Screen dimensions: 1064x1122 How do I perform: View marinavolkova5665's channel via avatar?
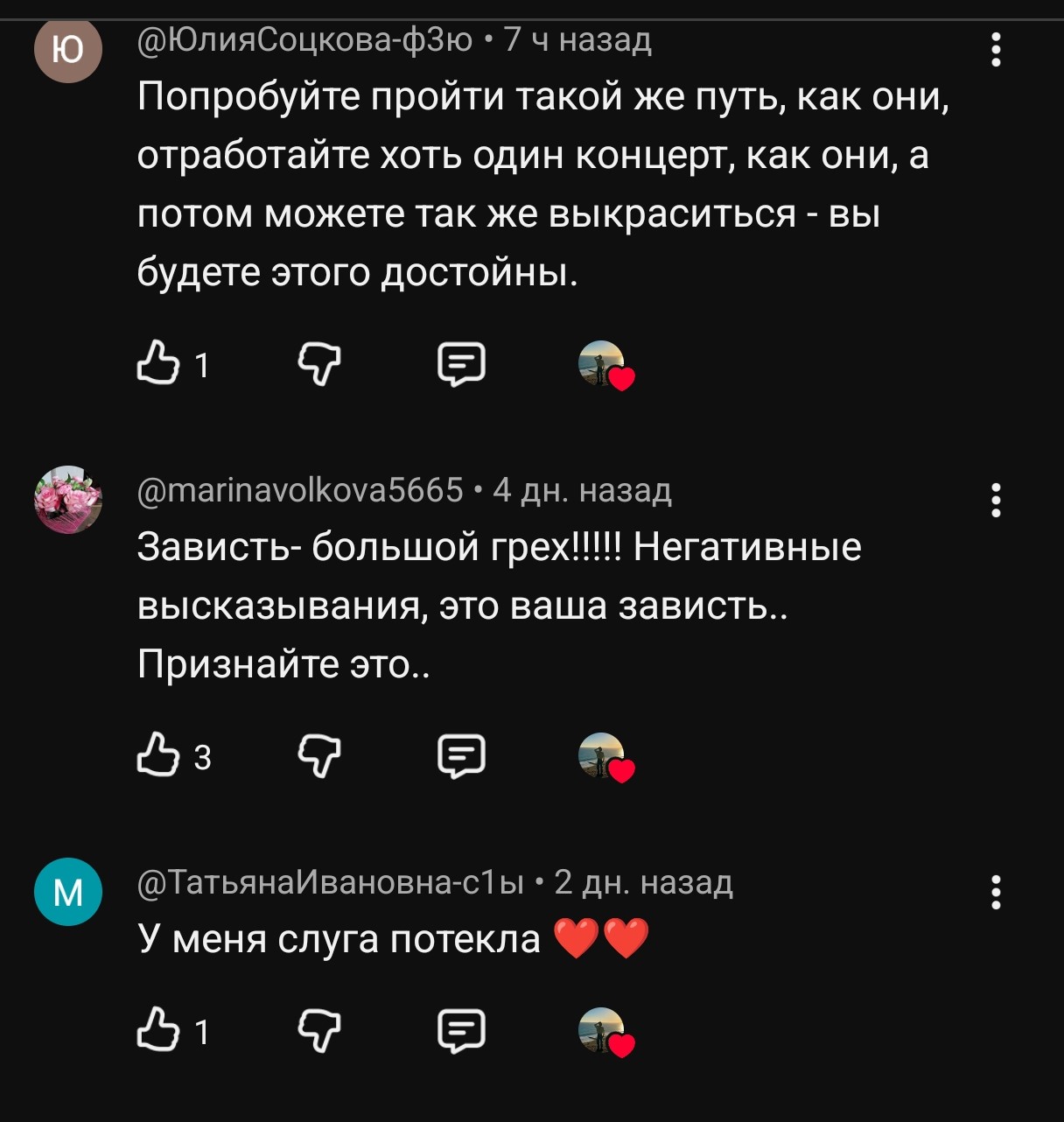[x=68, y=500]
